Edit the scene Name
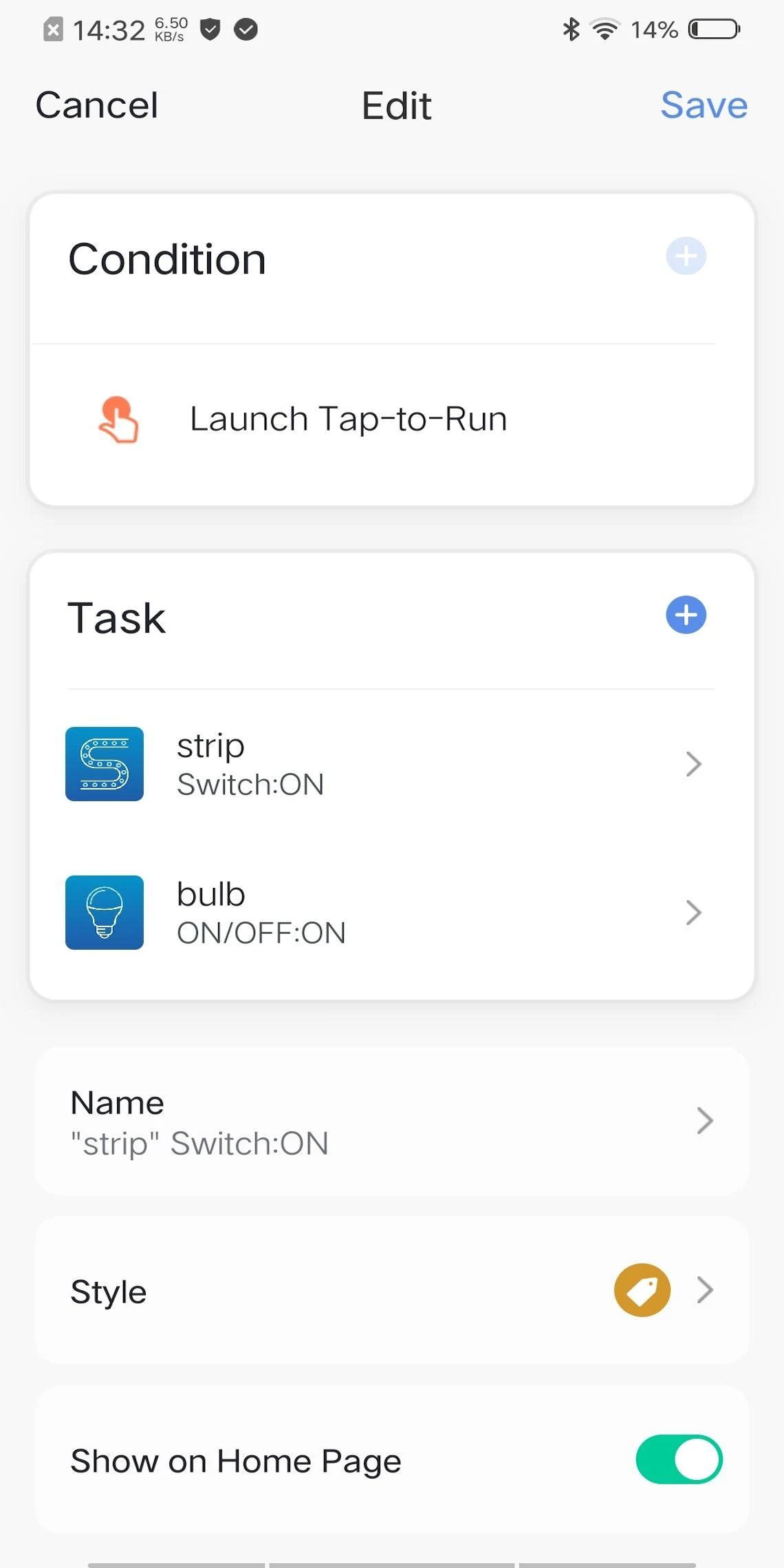Viewport: 784px width, 1568px height. (391, 1122)
